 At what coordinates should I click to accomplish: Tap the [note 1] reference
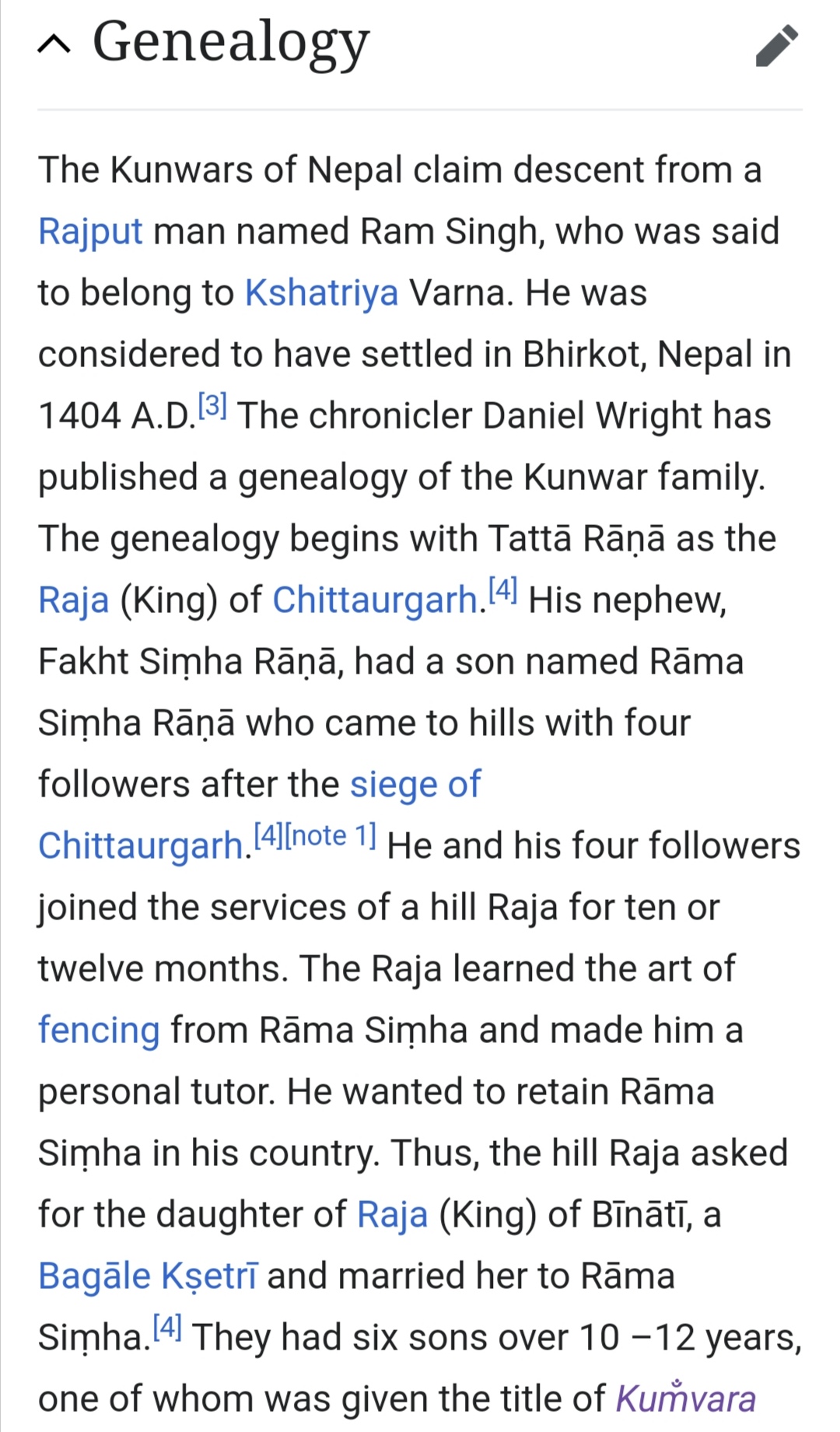tap(331, 835)
